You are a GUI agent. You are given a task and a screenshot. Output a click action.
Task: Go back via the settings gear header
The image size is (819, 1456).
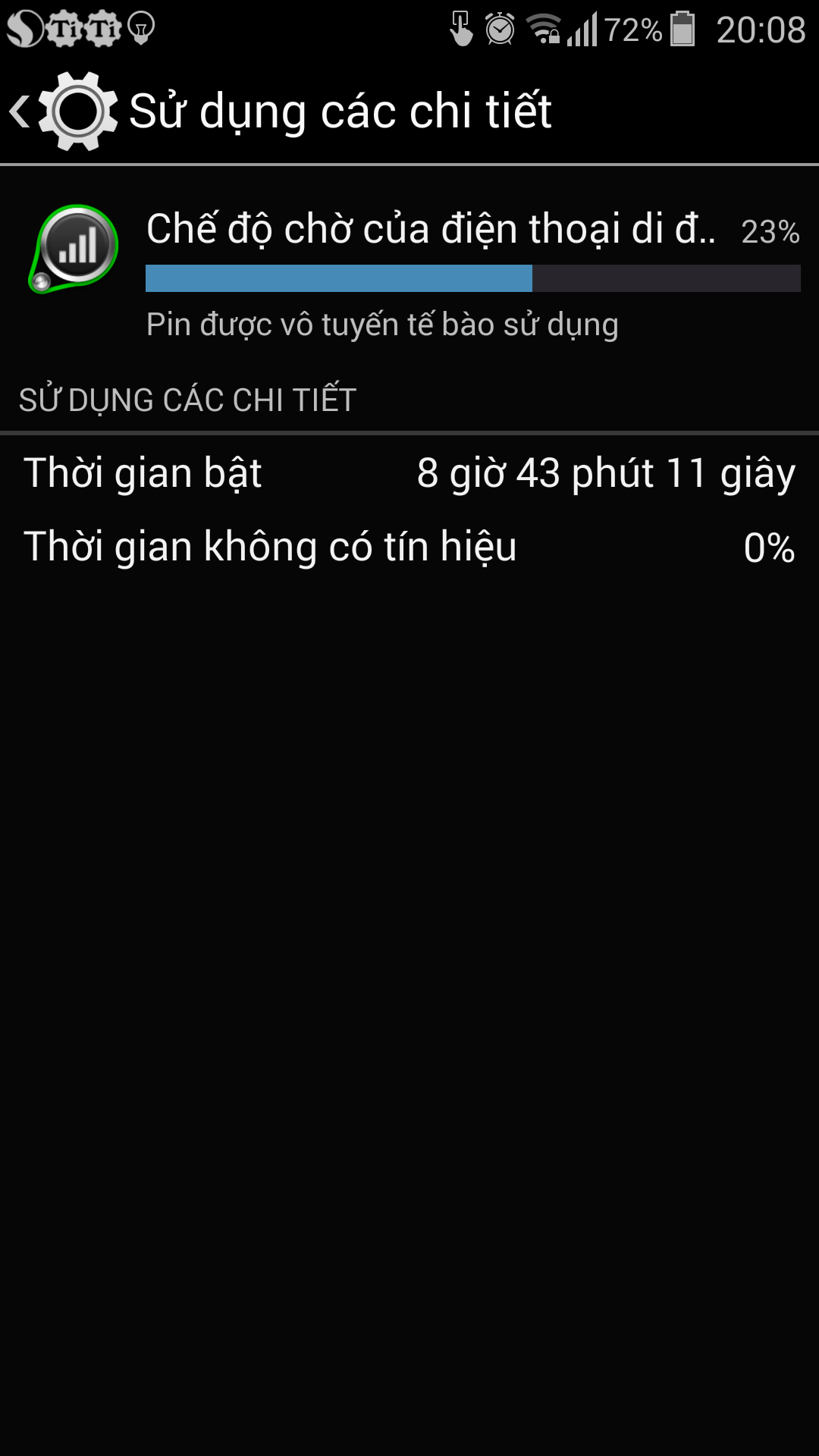tap(64, 111)
